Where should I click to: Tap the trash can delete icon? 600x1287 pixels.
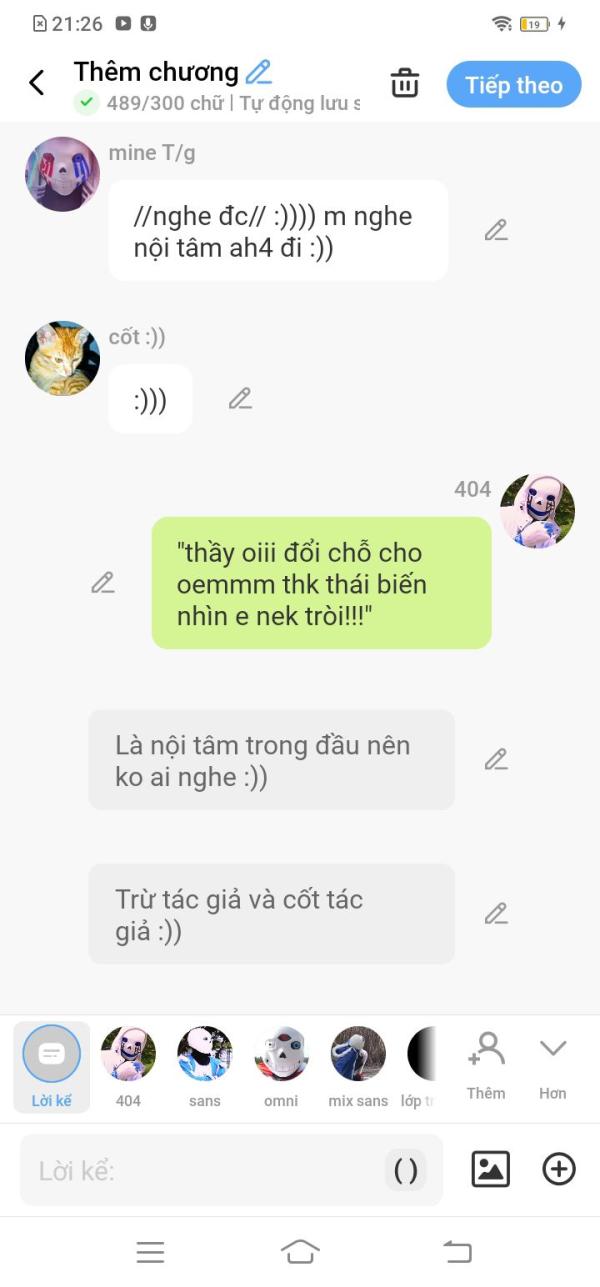[405, 83]
